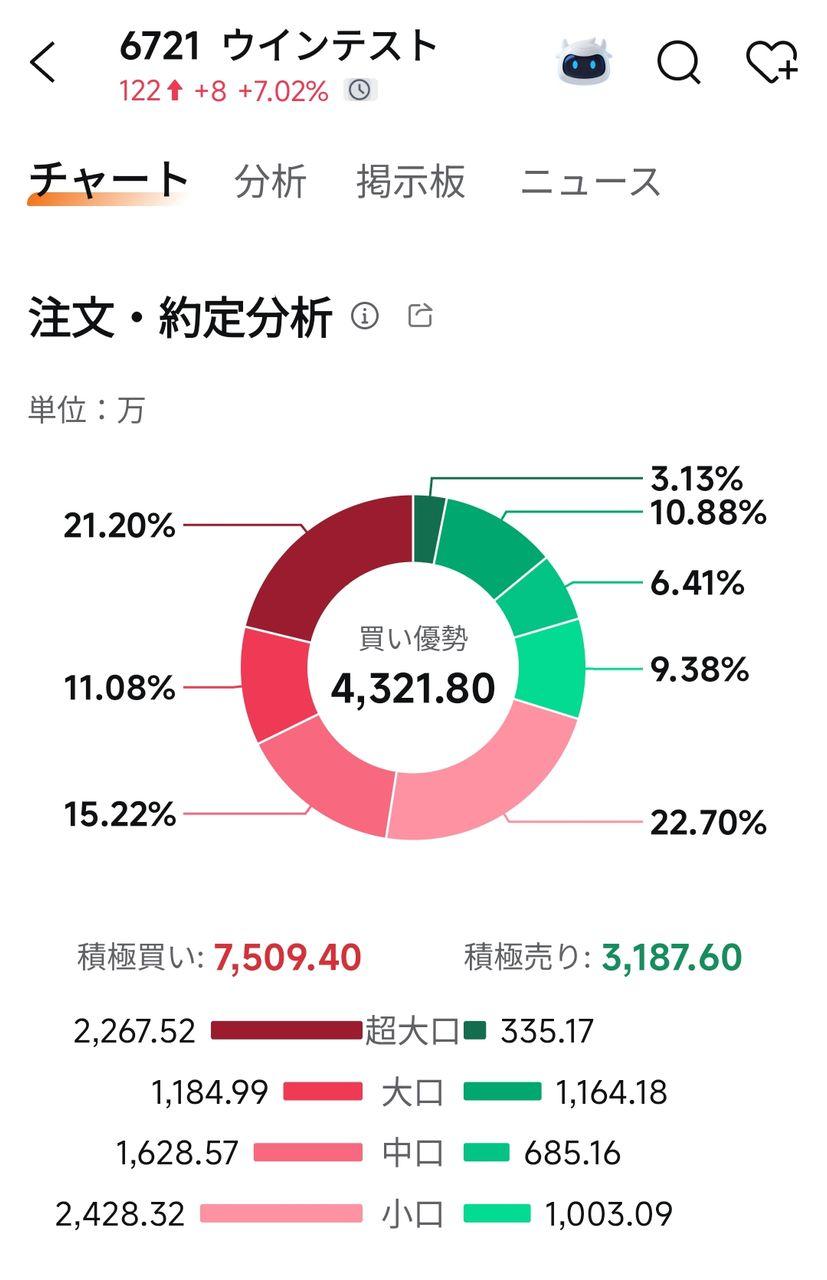Open the 掲示板 tab
Screen dimensions: 827x1280
tap(411, 182)
